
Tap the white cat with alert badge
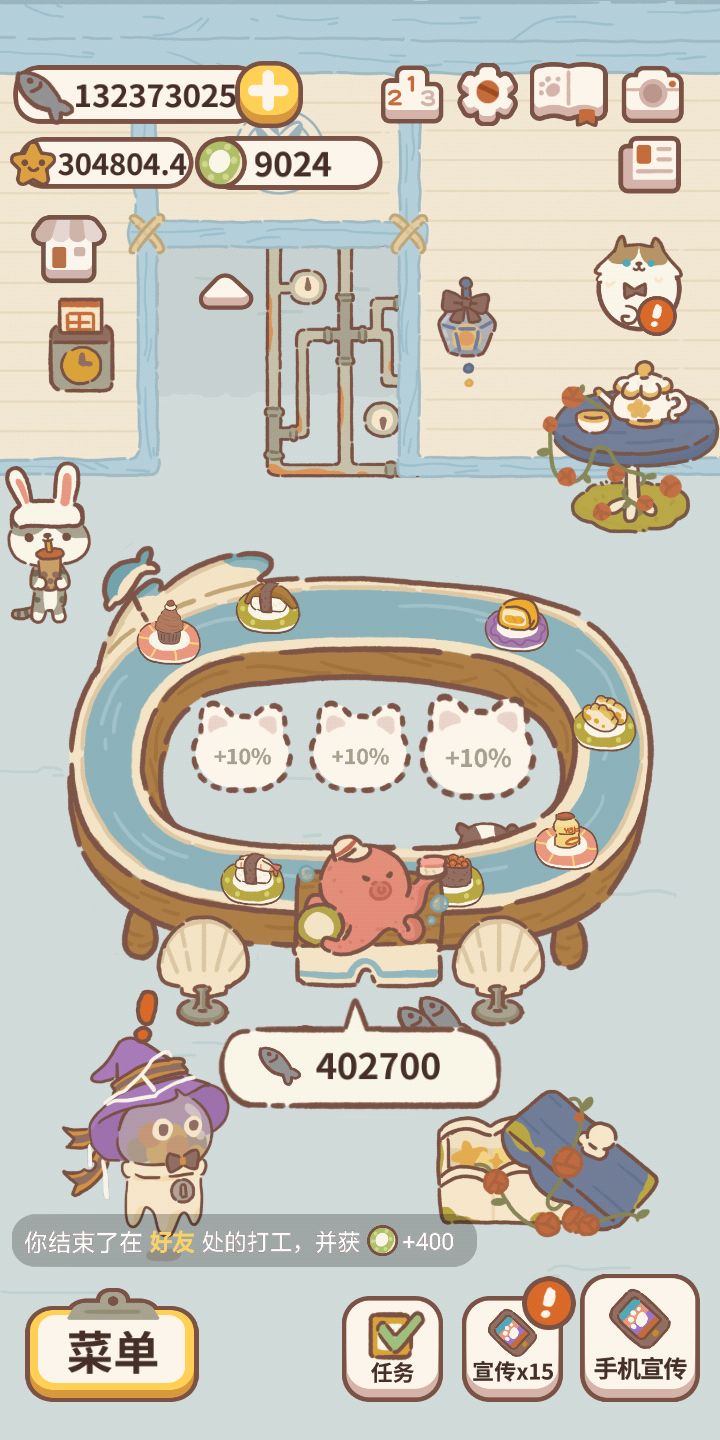(x=638, y=284)
